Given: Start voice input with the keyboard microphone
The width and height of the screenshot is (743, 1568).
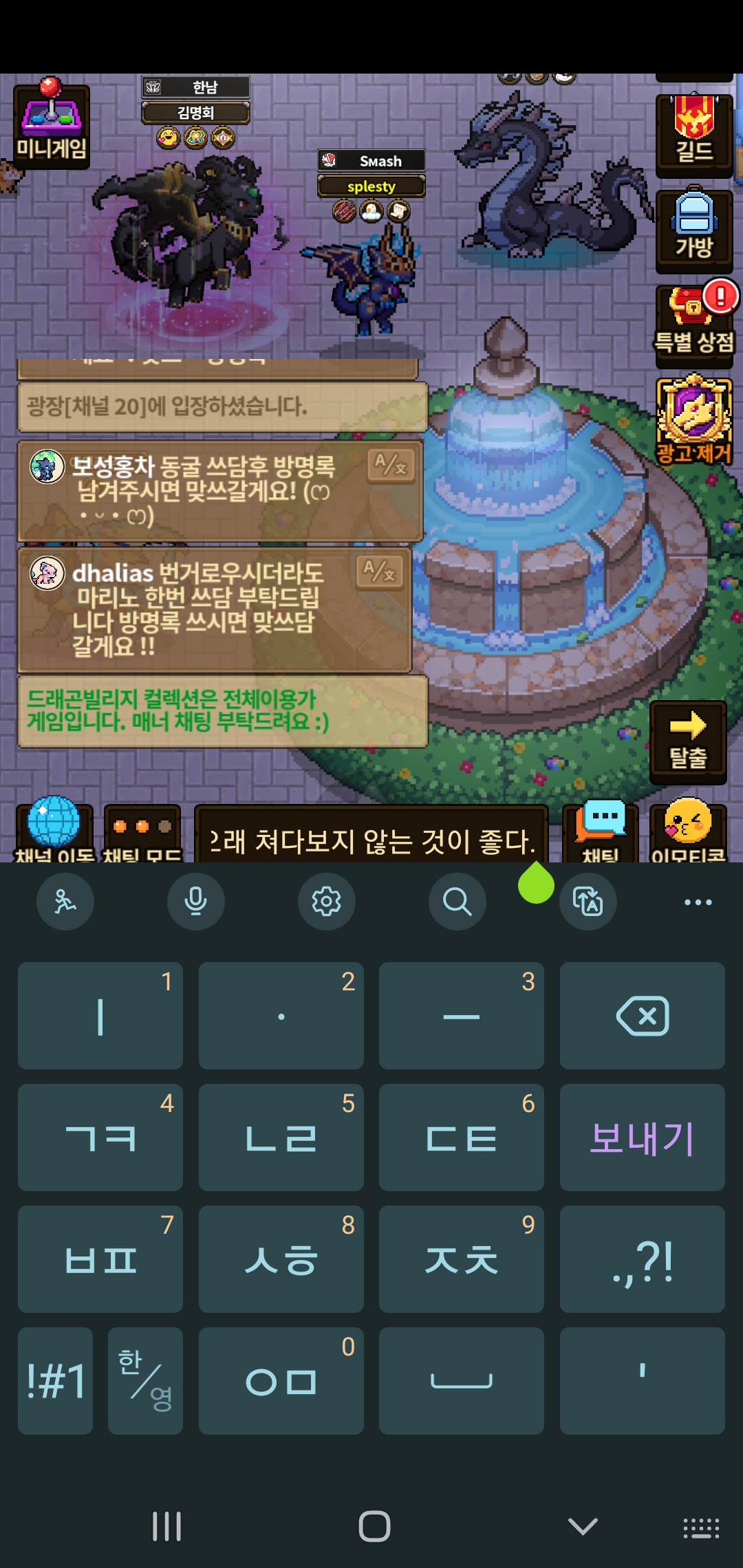Looking at the screenshot, I should pyautogui.click(x=196, y=901).
